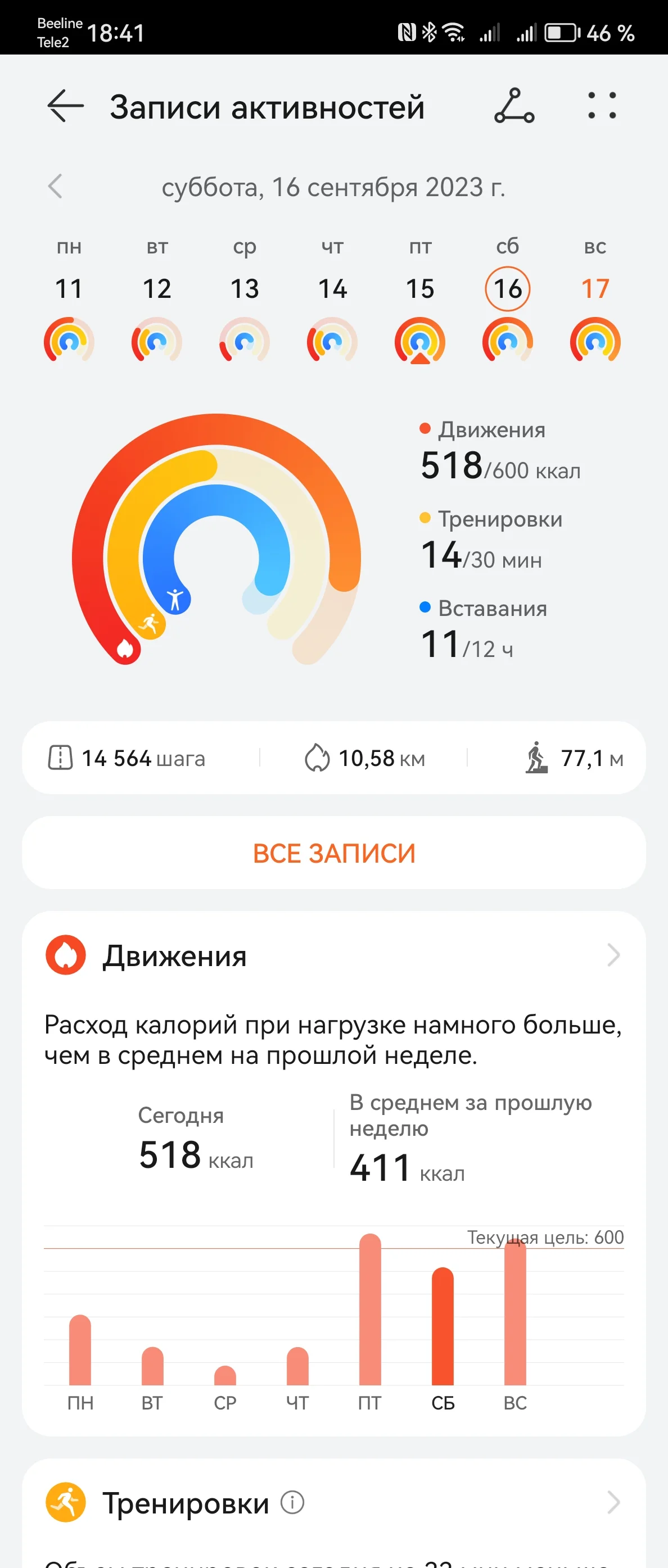The height and width of the screenshot is (1568, 668).
Task: Open the route icon in the header
Action: pos(514,106)
